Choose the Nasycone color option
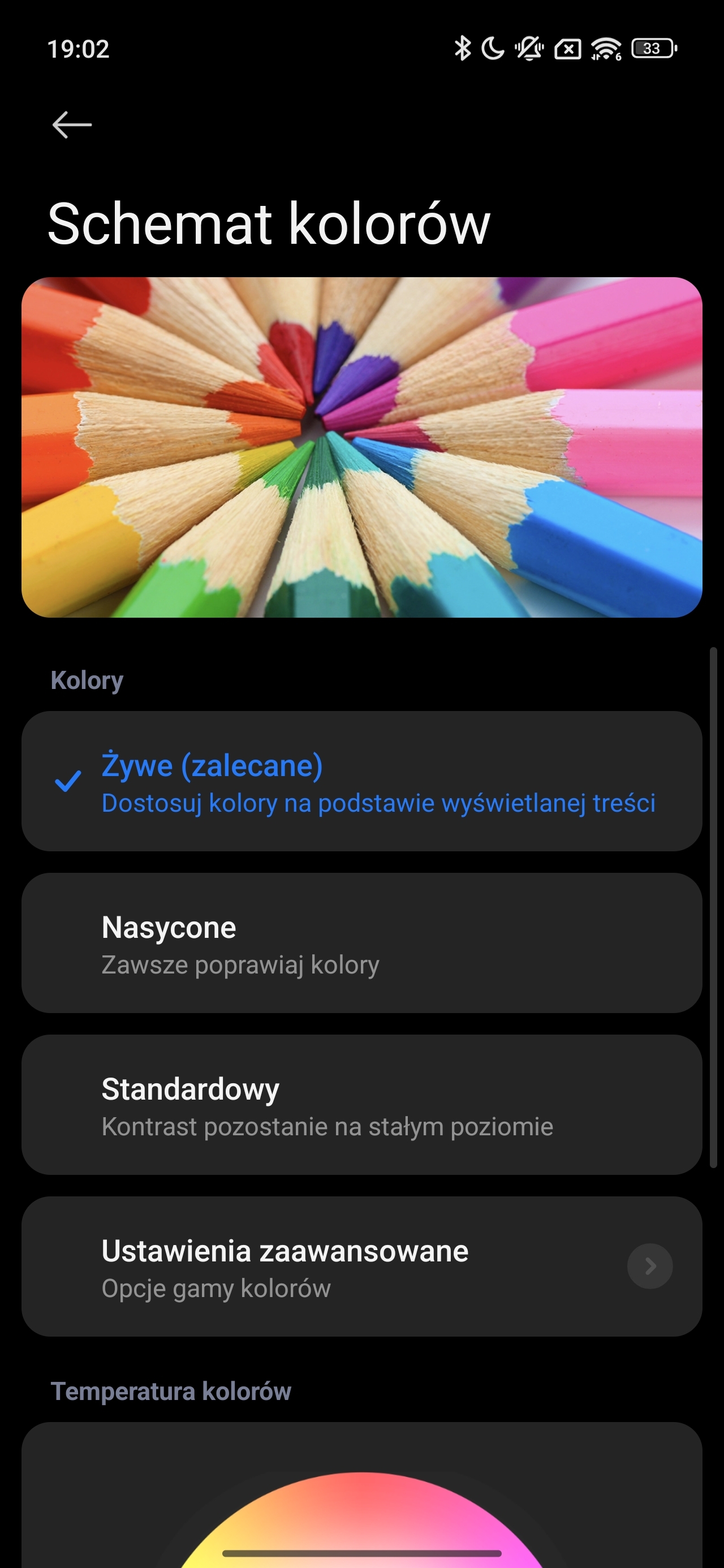Viewport: 724px width, 1568px height. (361, 944)
